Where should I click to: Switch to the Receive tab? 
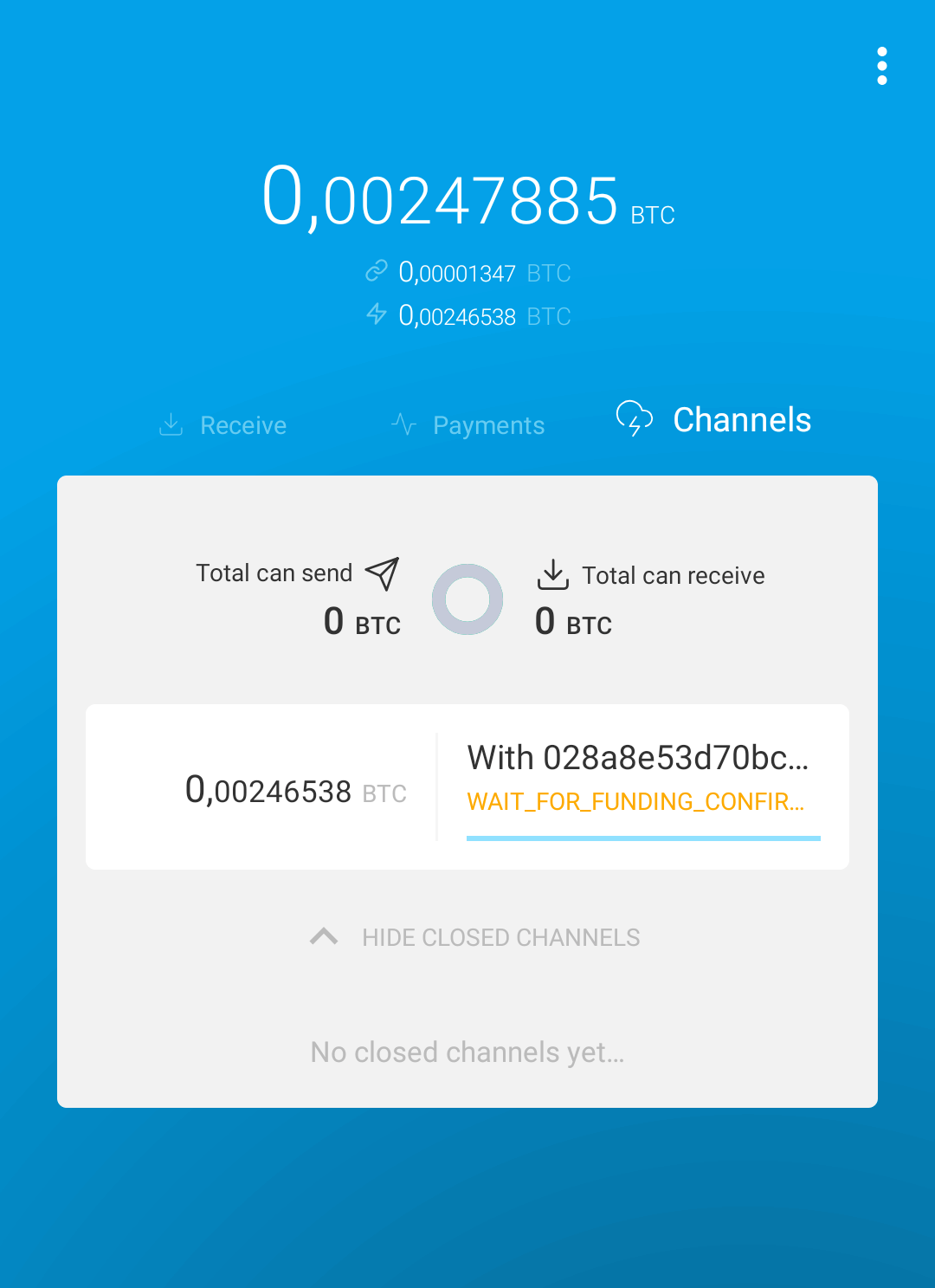[x=223, y=425]
